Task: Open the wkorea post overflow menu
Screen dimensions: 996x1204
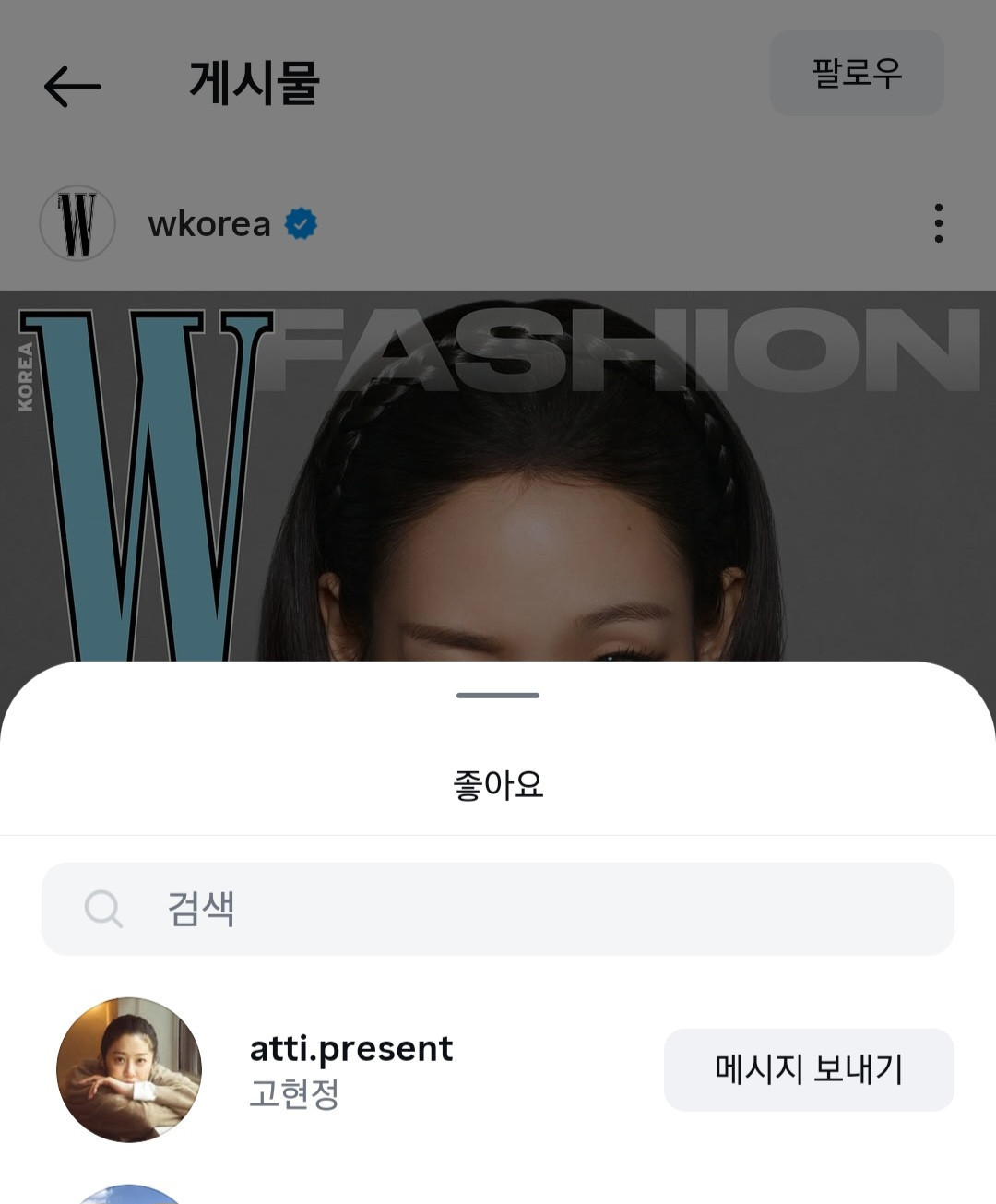Action: pos(938,223)
